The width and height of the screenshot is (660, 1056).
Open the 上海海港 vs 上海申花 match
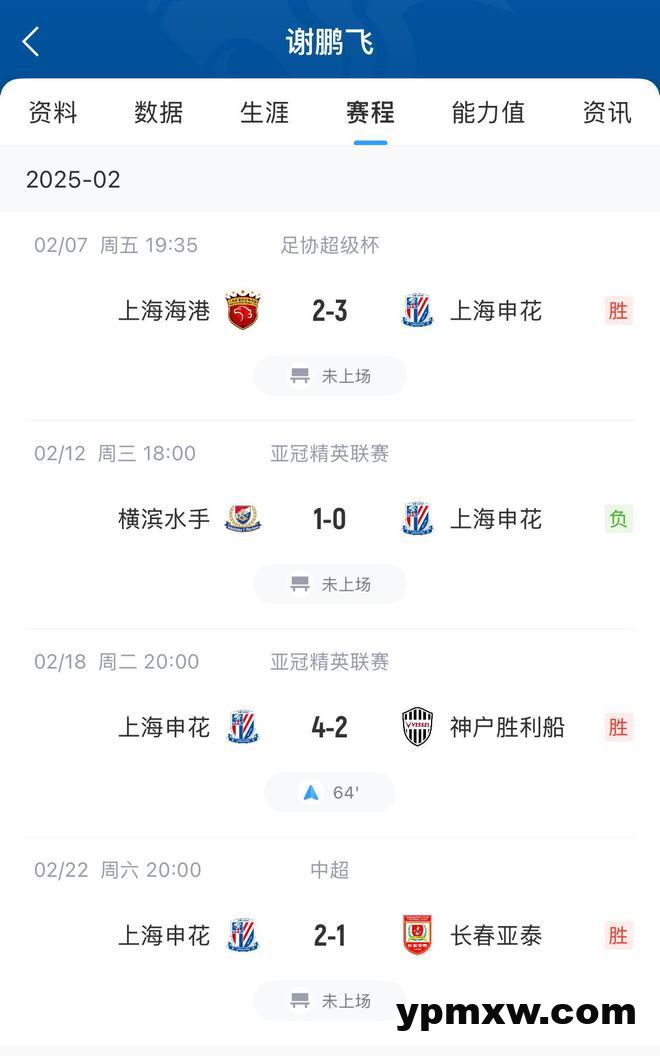point(329,311)
